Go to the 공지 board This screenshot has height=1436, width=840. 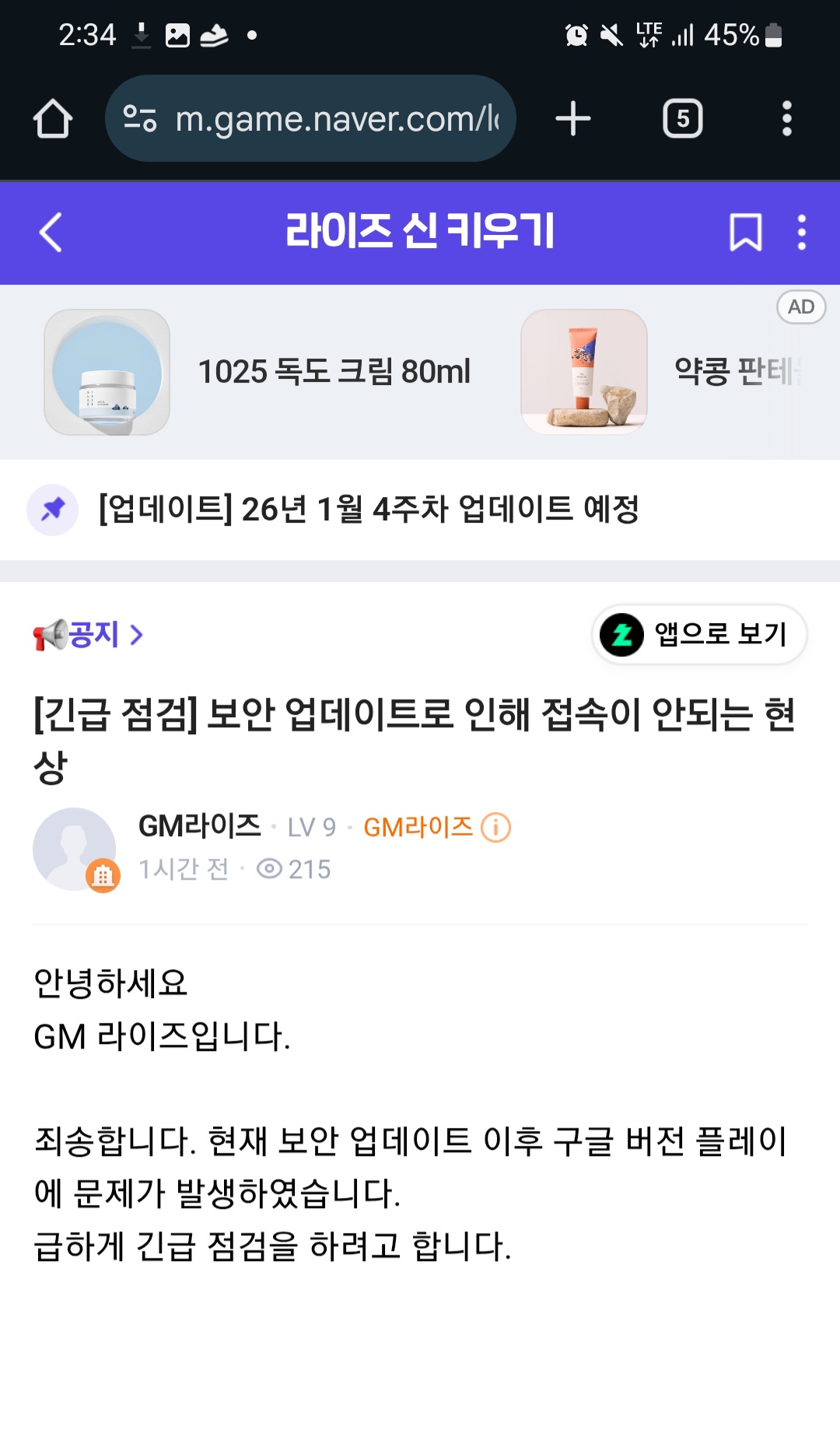93,635
